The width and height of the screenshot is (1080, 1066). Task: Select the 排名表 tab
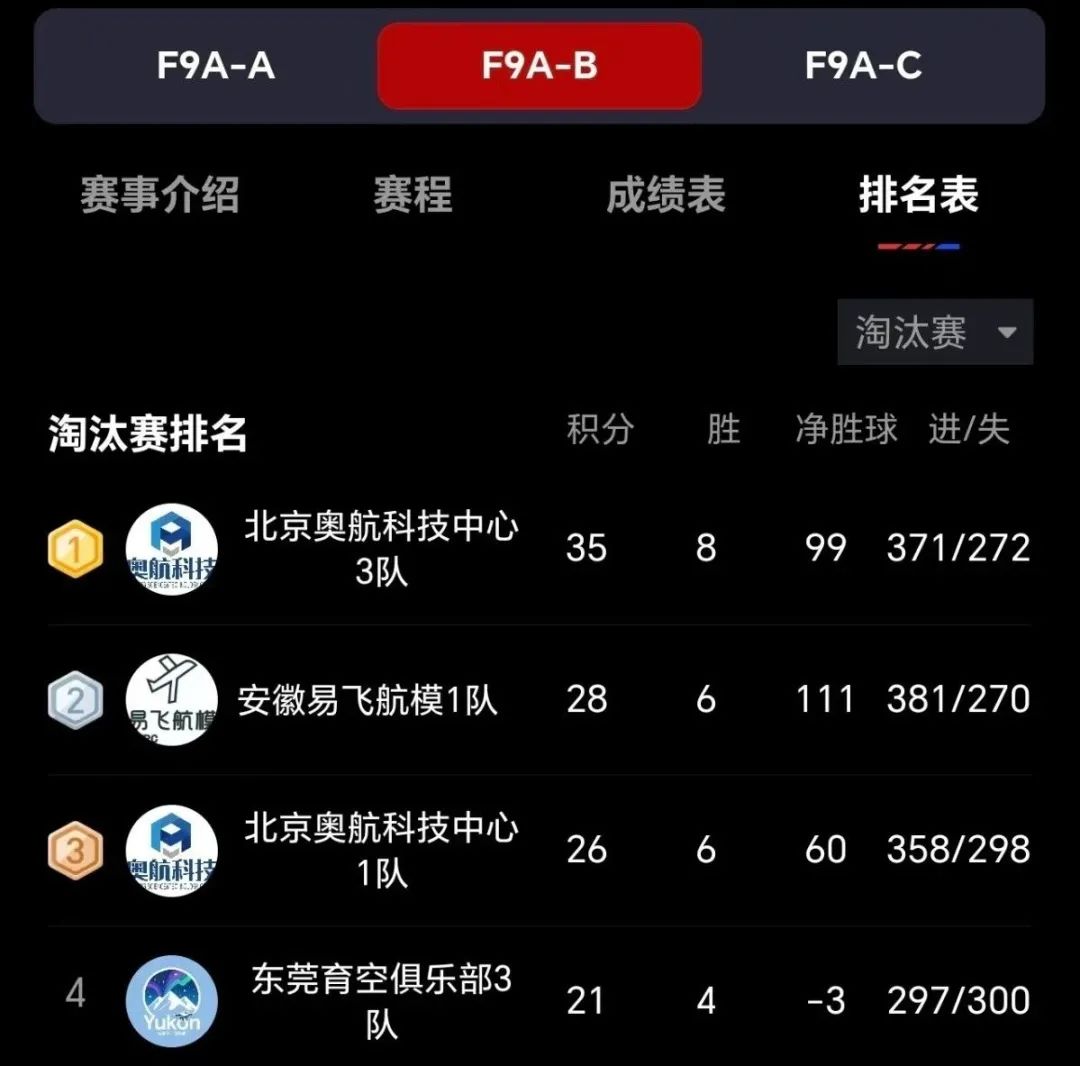coord(918,195)
